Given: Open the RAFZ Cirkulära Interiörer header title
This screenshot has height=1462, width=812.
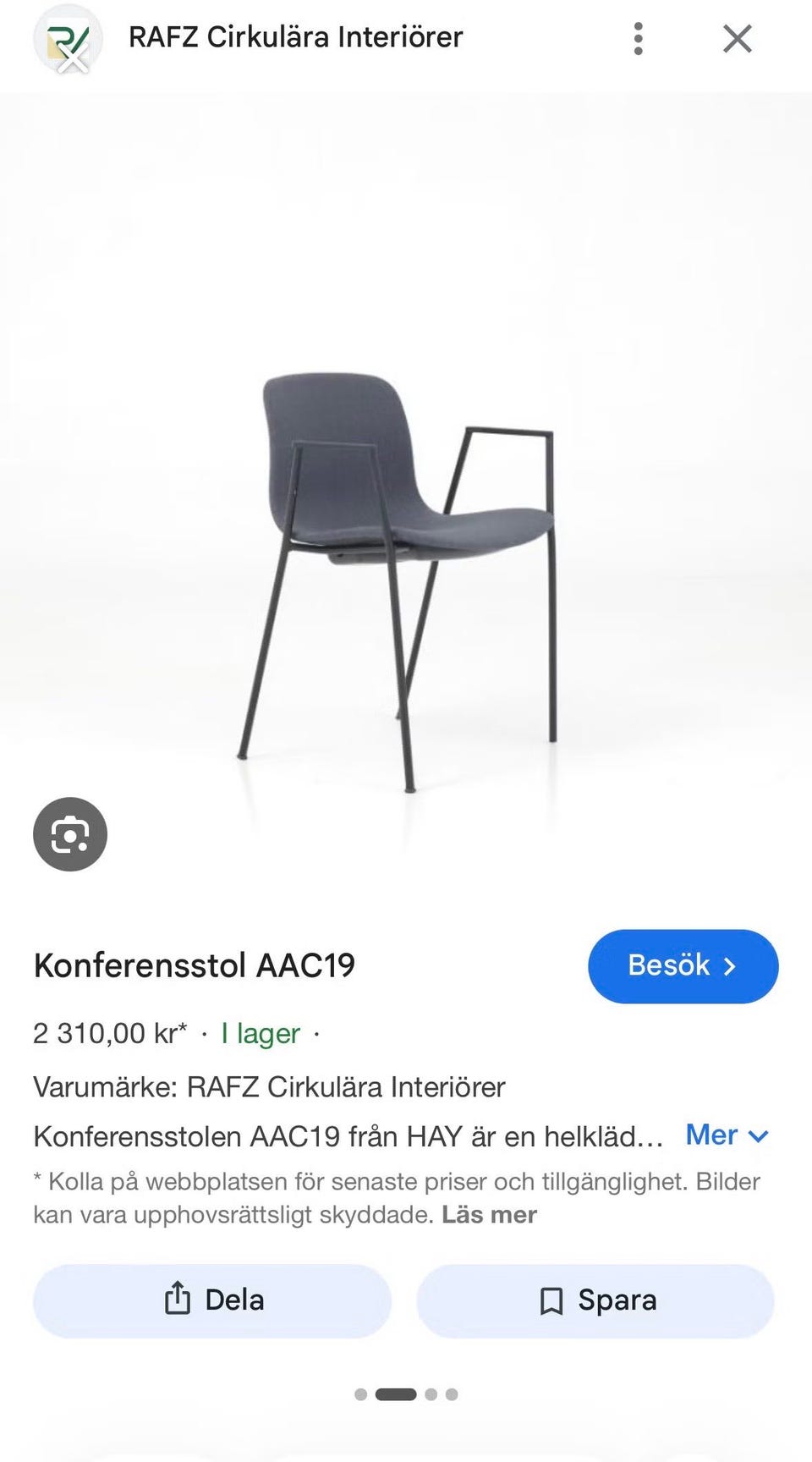Looking at the screenshot, I should pos(295,38).
